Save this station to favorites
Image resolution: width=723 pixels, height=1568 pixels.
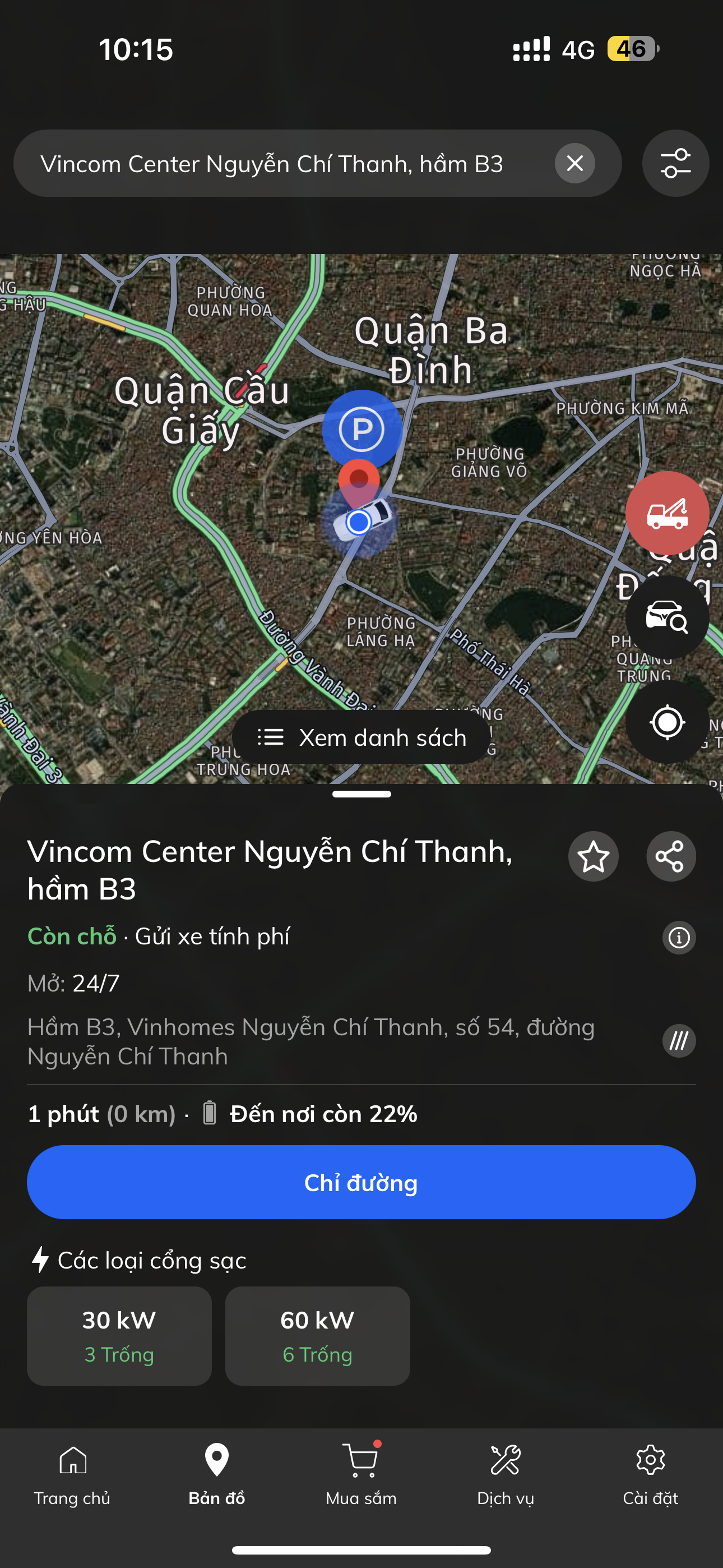coord(593,856)
